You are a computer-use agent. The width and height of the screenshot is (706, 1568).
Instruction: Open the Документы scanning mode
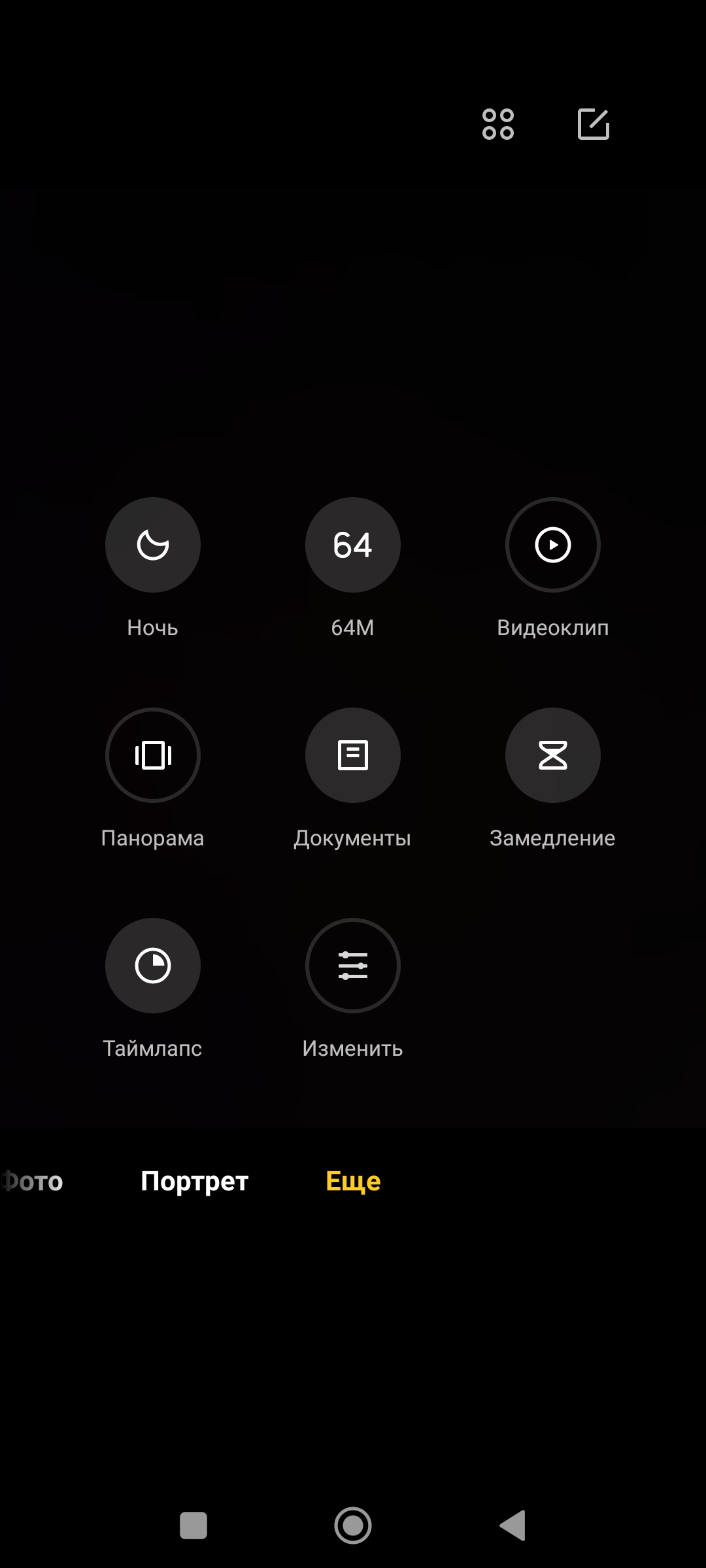353,755
